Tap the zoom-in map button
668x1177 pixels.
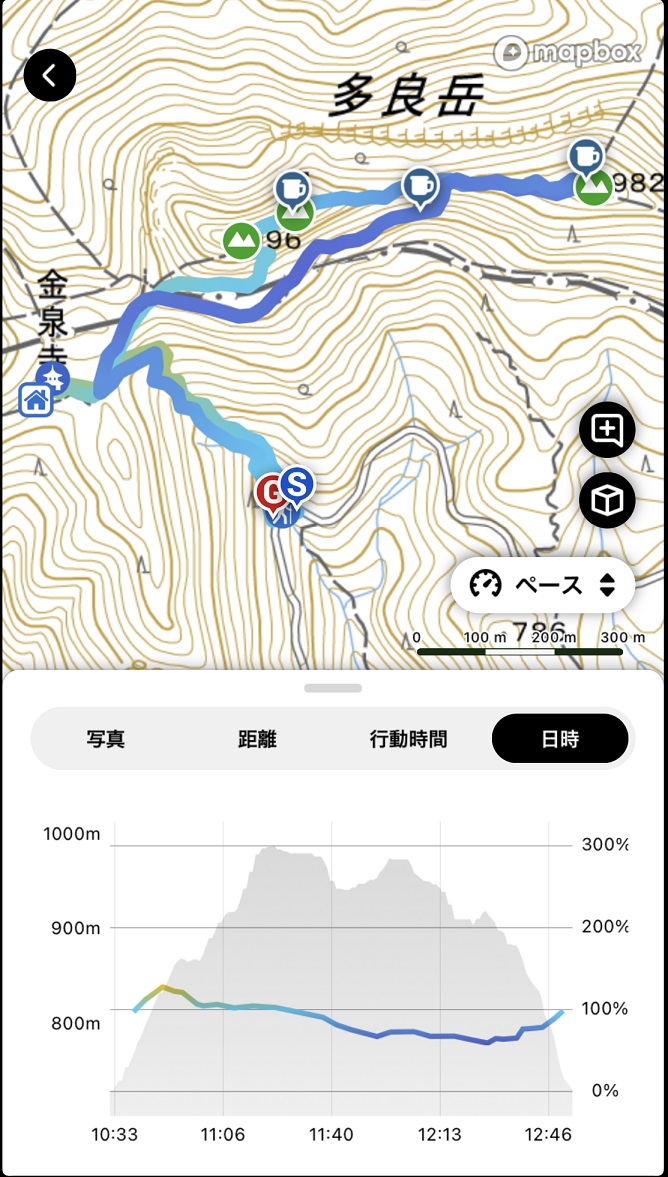pos(607,430)
